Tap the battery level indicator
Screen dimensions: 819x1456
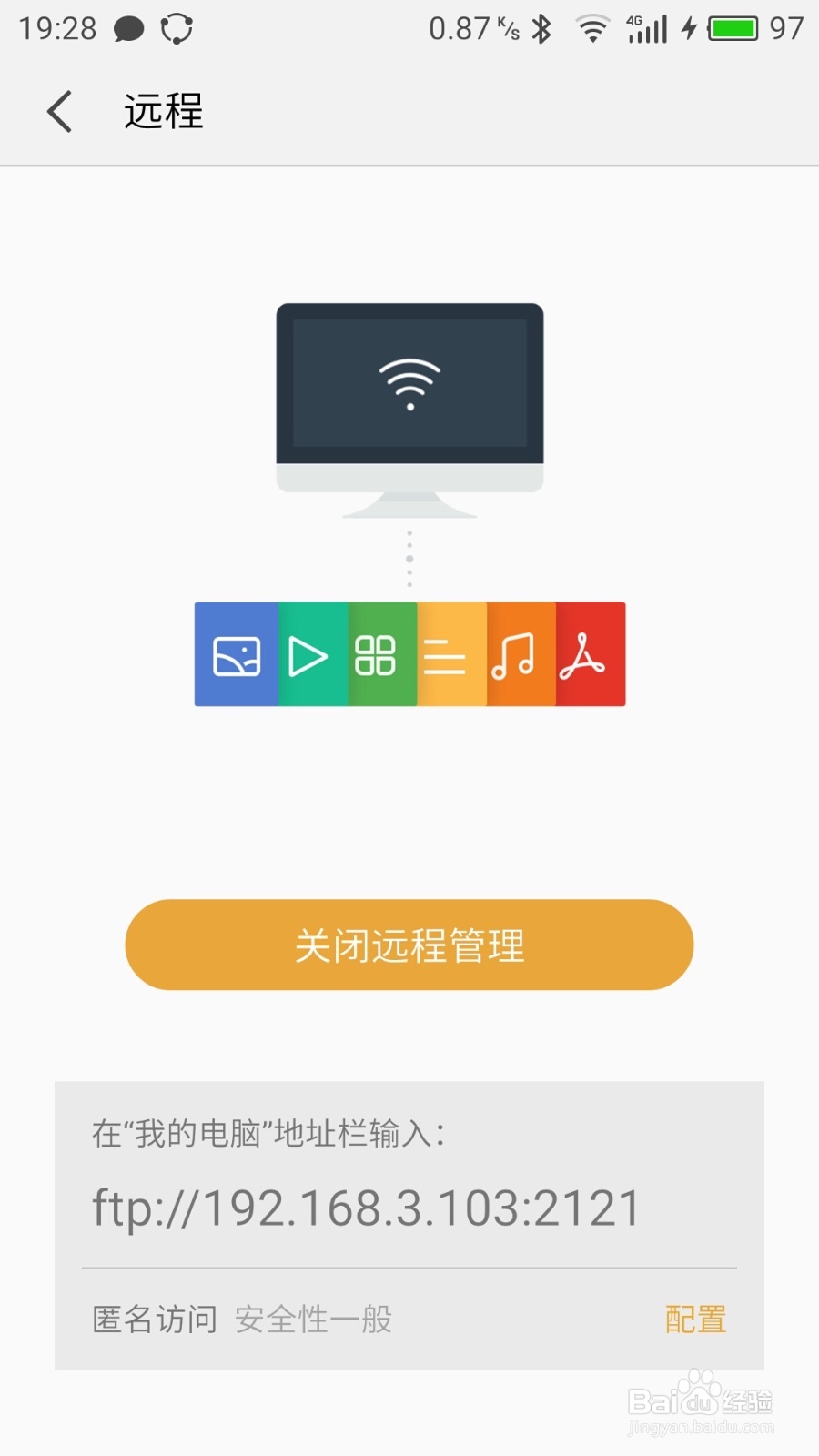(733, 29)
